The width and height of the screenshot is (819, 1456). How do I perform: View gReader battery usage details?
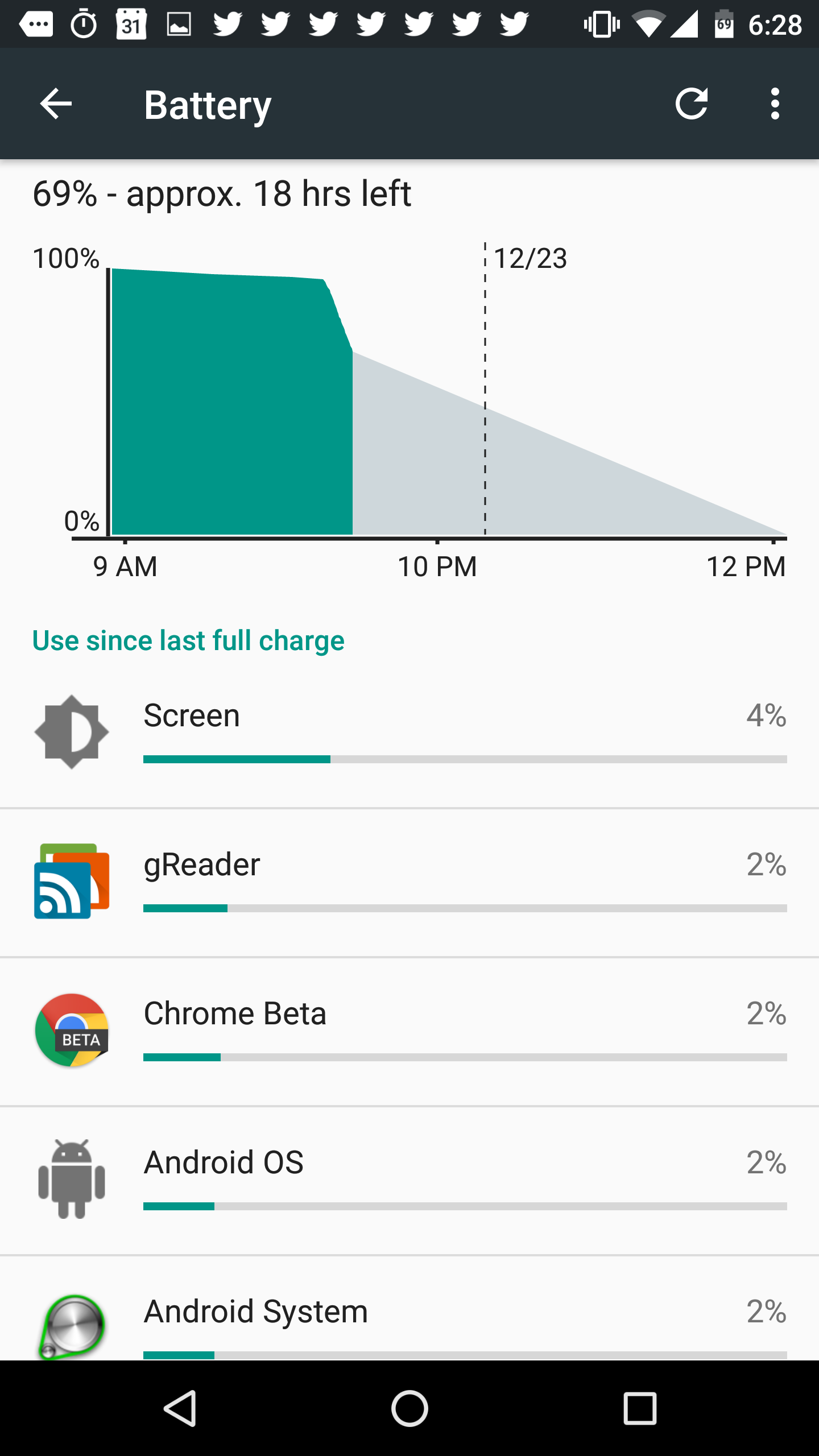coord(409,883)
